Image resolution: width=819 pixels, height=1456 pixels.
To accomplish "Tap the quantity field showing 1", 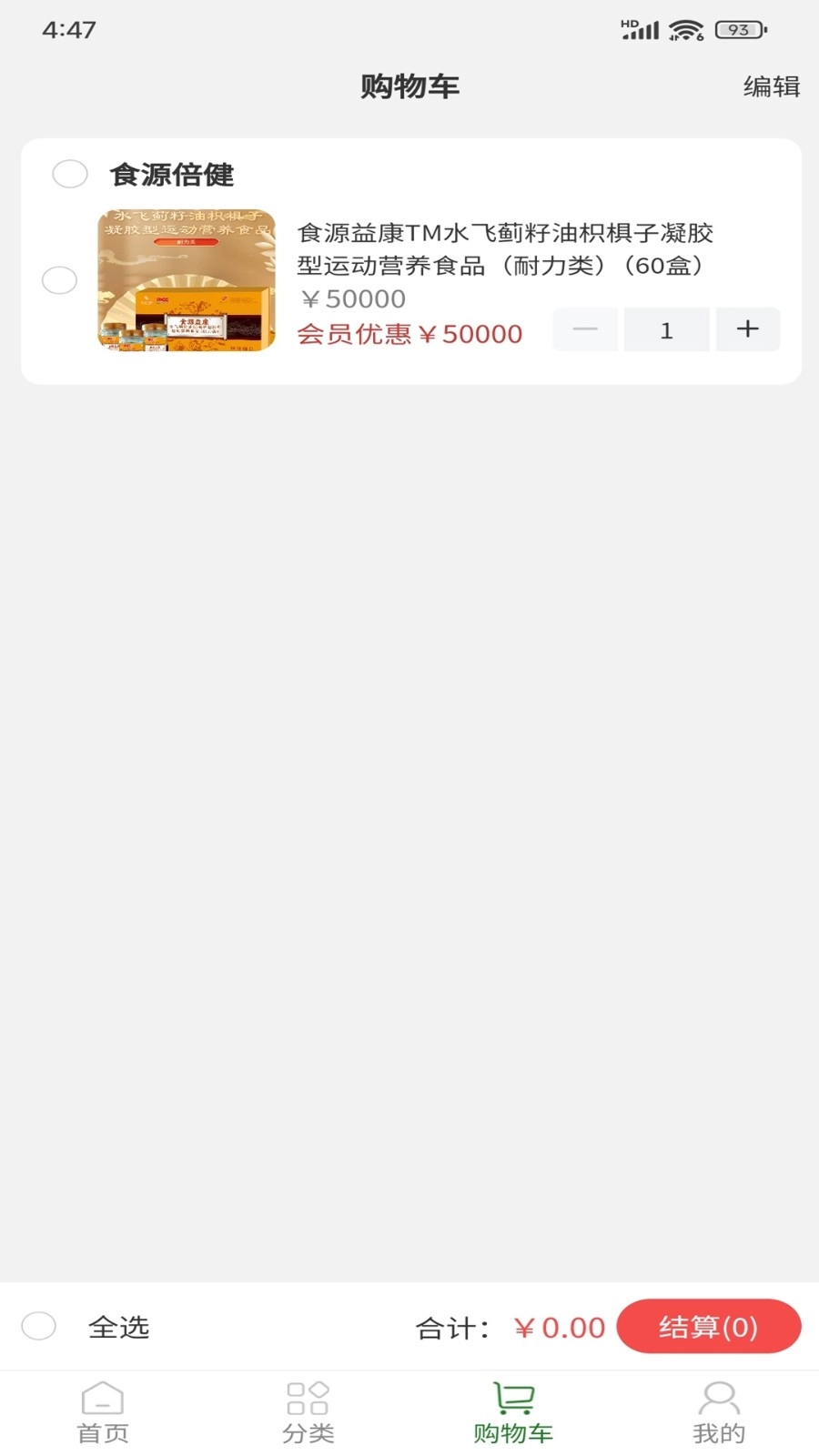I will tap(666, 329).
